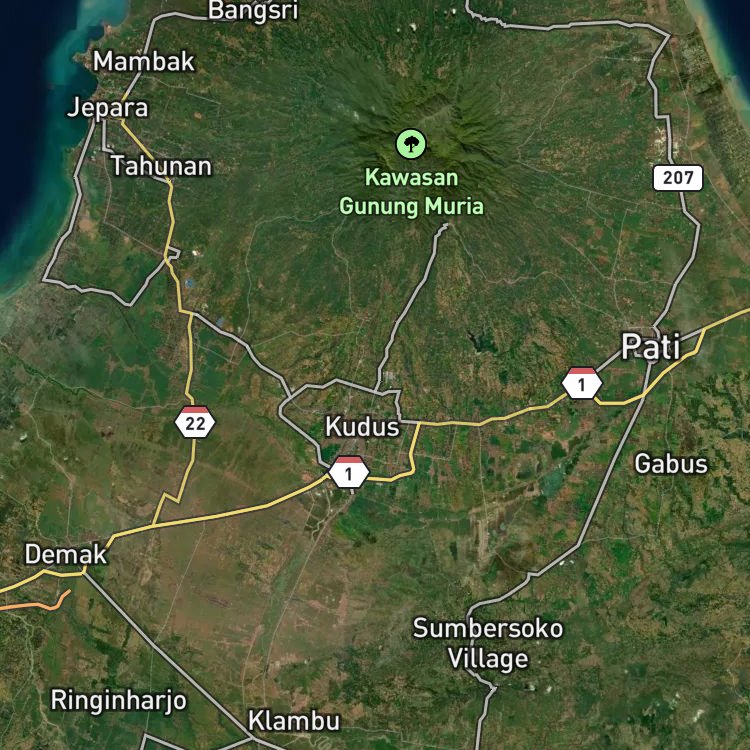
Task: Select the Kudus city label
Action: pyautogui.click(x=362, y=427)
